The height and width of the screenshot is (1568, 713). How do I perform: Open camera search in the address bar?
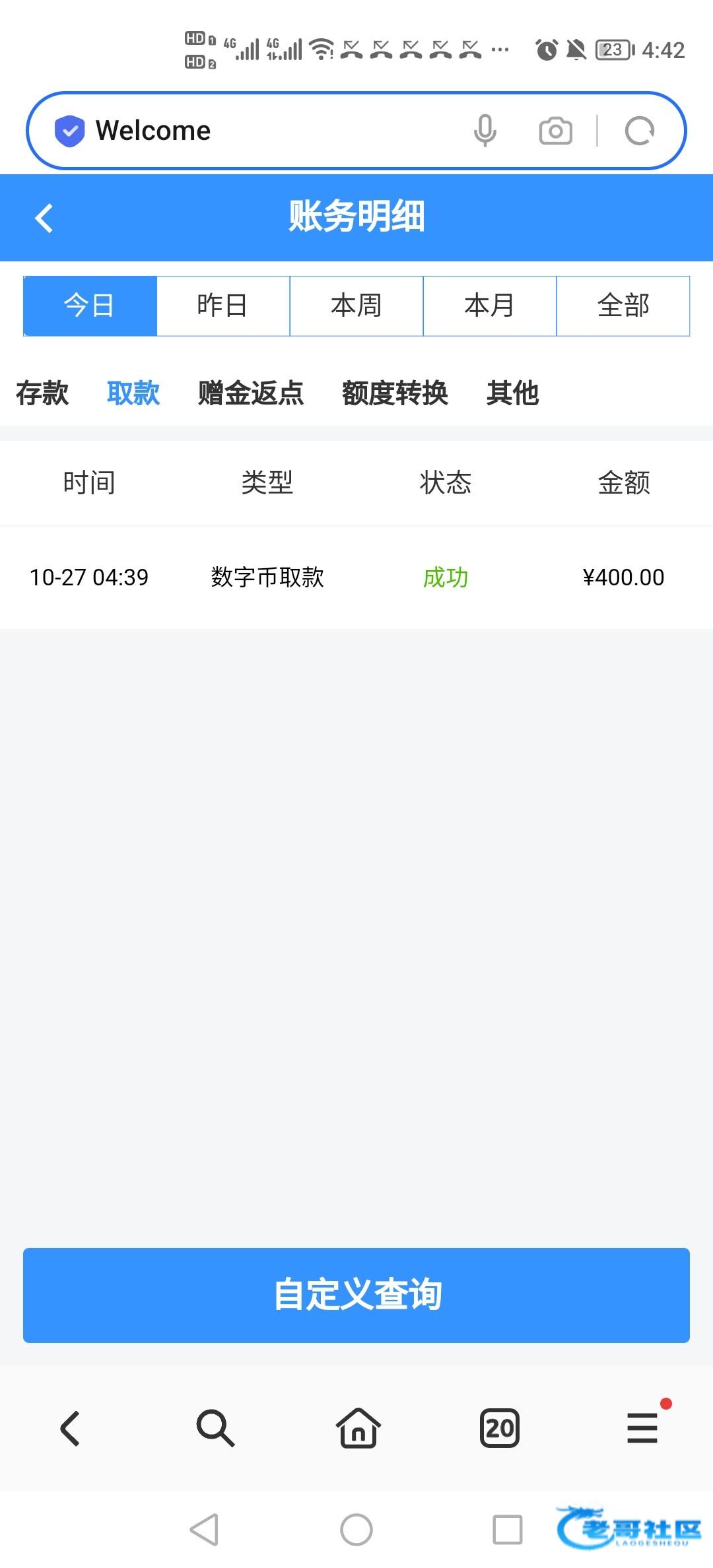[x=555, y=131]
